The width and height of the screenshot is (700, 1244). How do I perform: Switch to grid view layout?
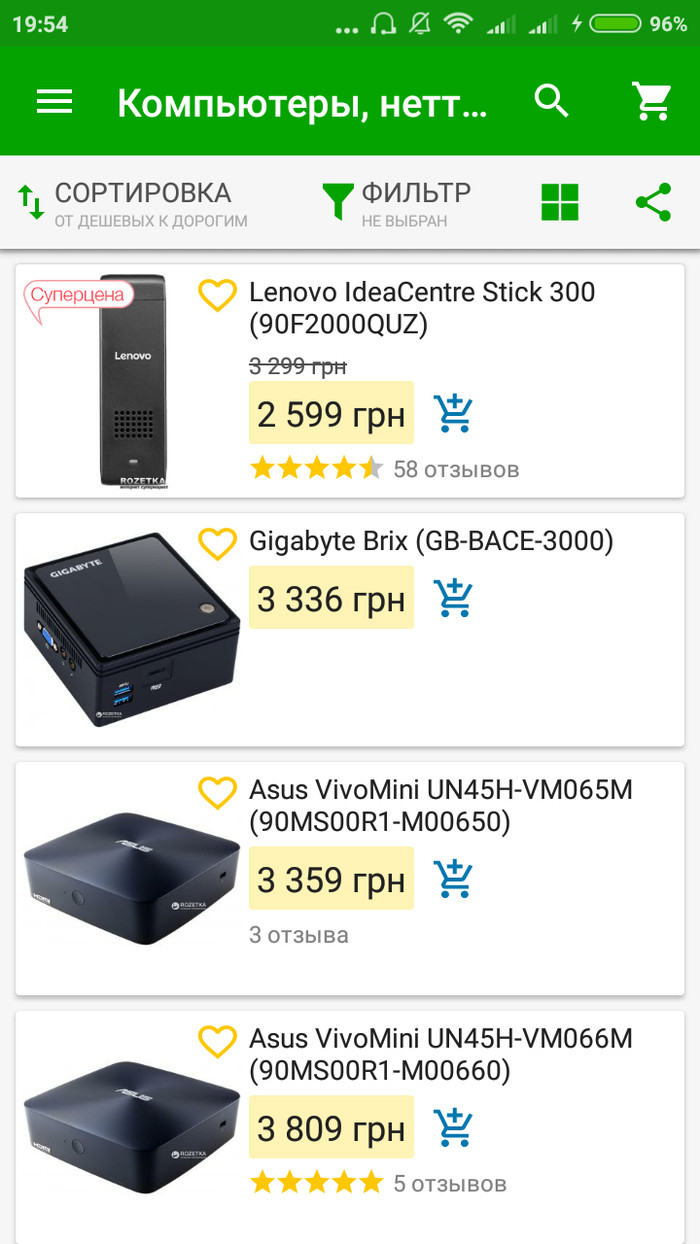pyautogui.click(x=560, y=202)
